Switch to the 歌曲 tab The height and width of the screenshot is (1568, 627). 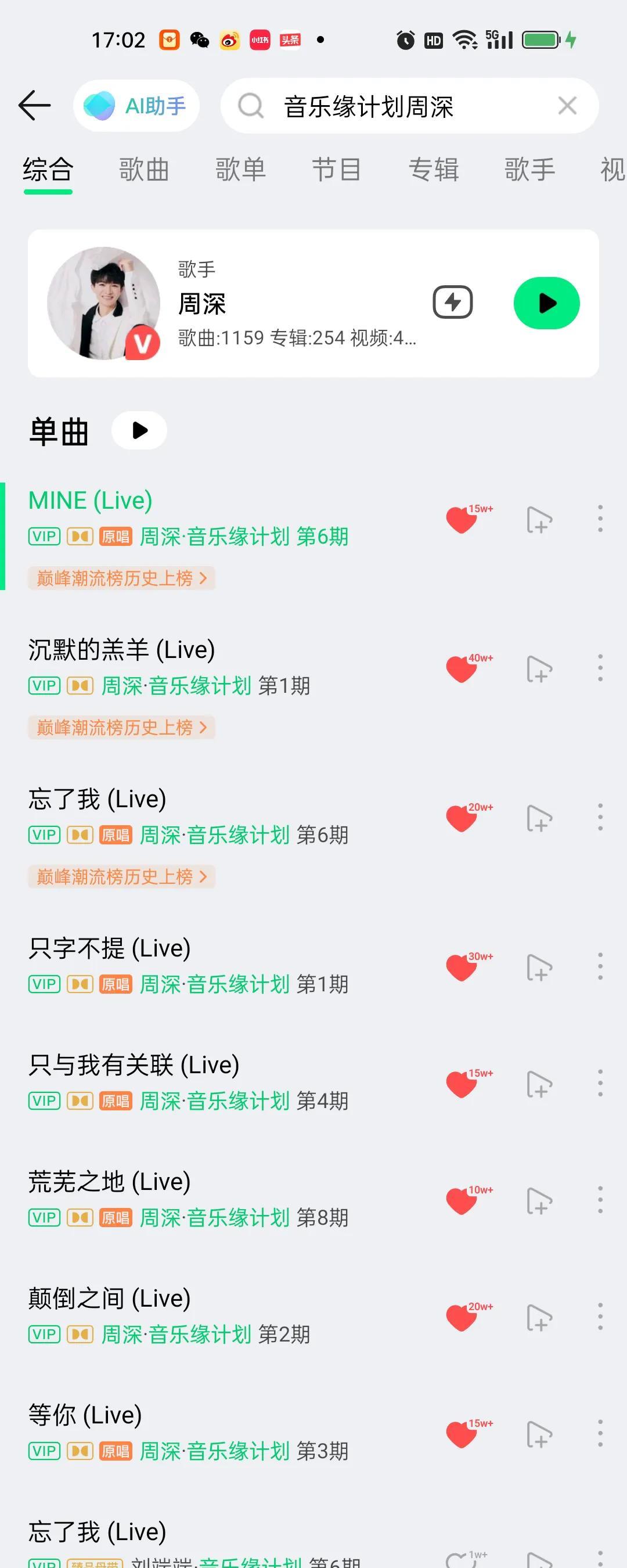click(143, 169)
